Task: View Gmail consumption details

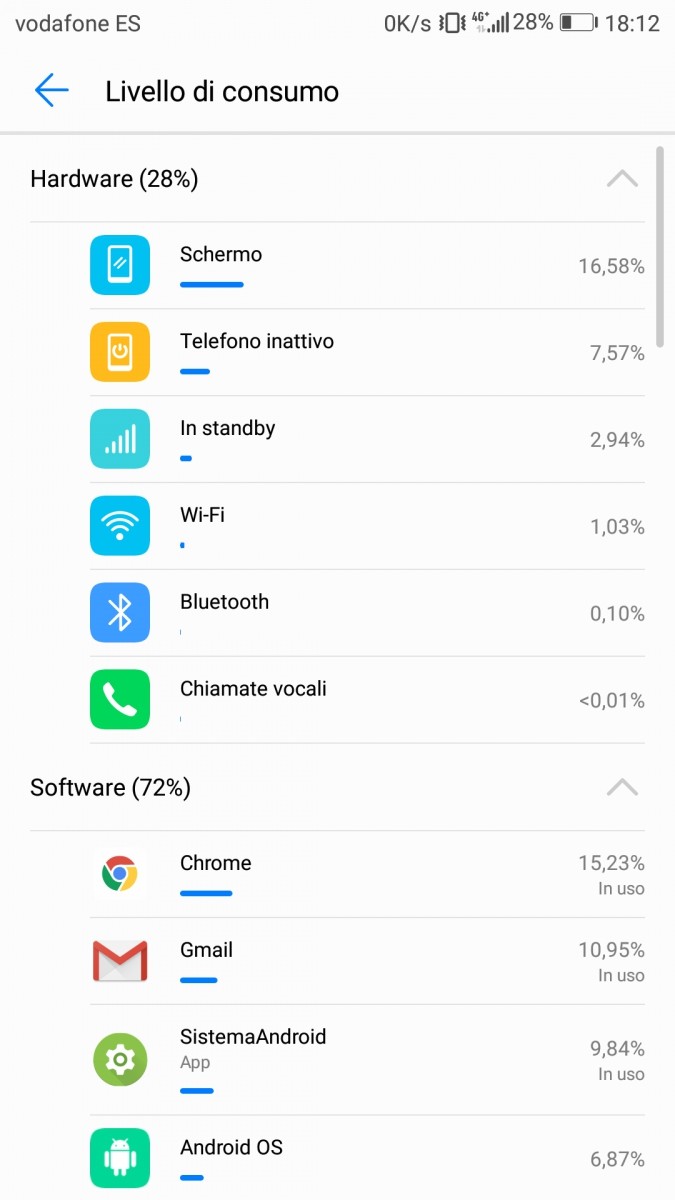Action: (x=366, y=961)
